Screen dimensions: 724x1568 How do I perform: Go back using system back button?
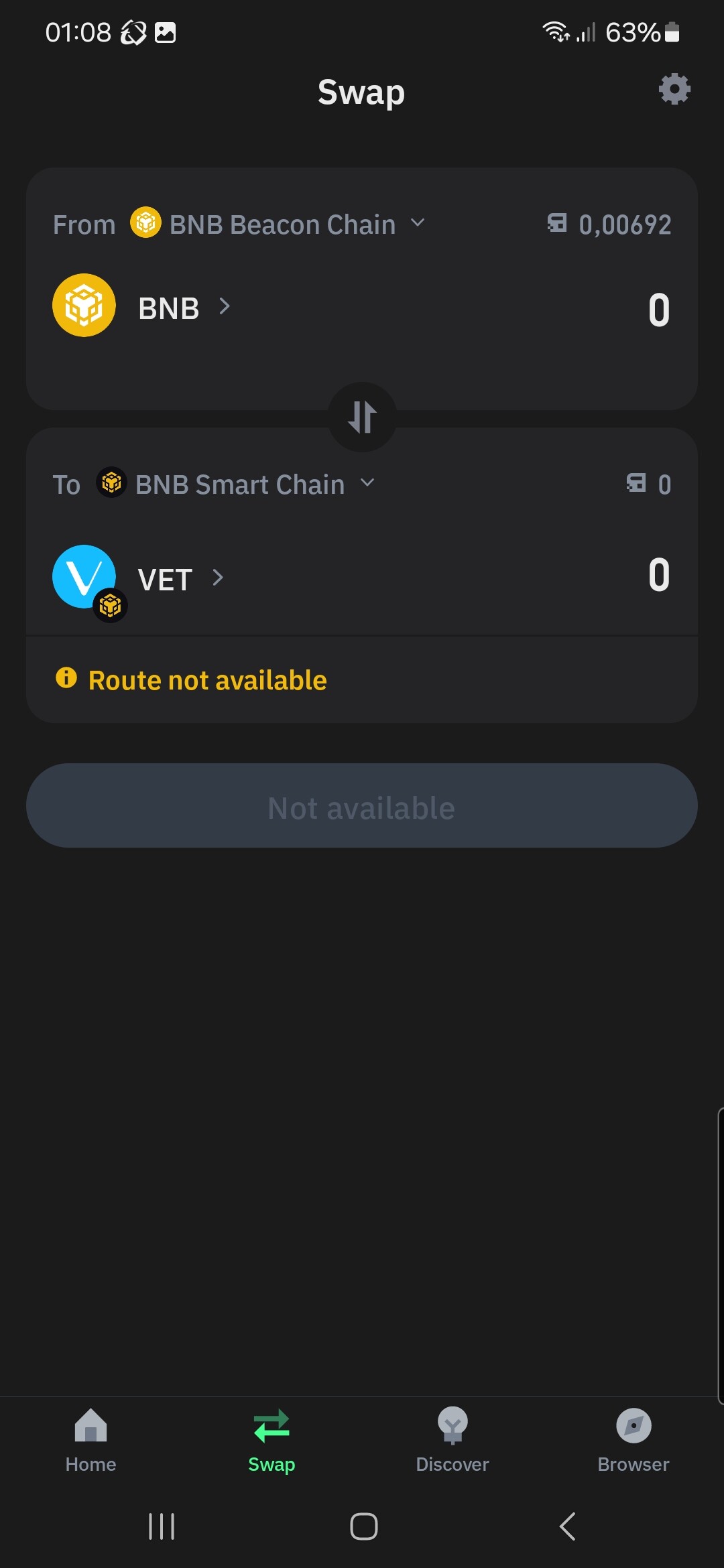pyautogui.click(x=567, y=1527)
